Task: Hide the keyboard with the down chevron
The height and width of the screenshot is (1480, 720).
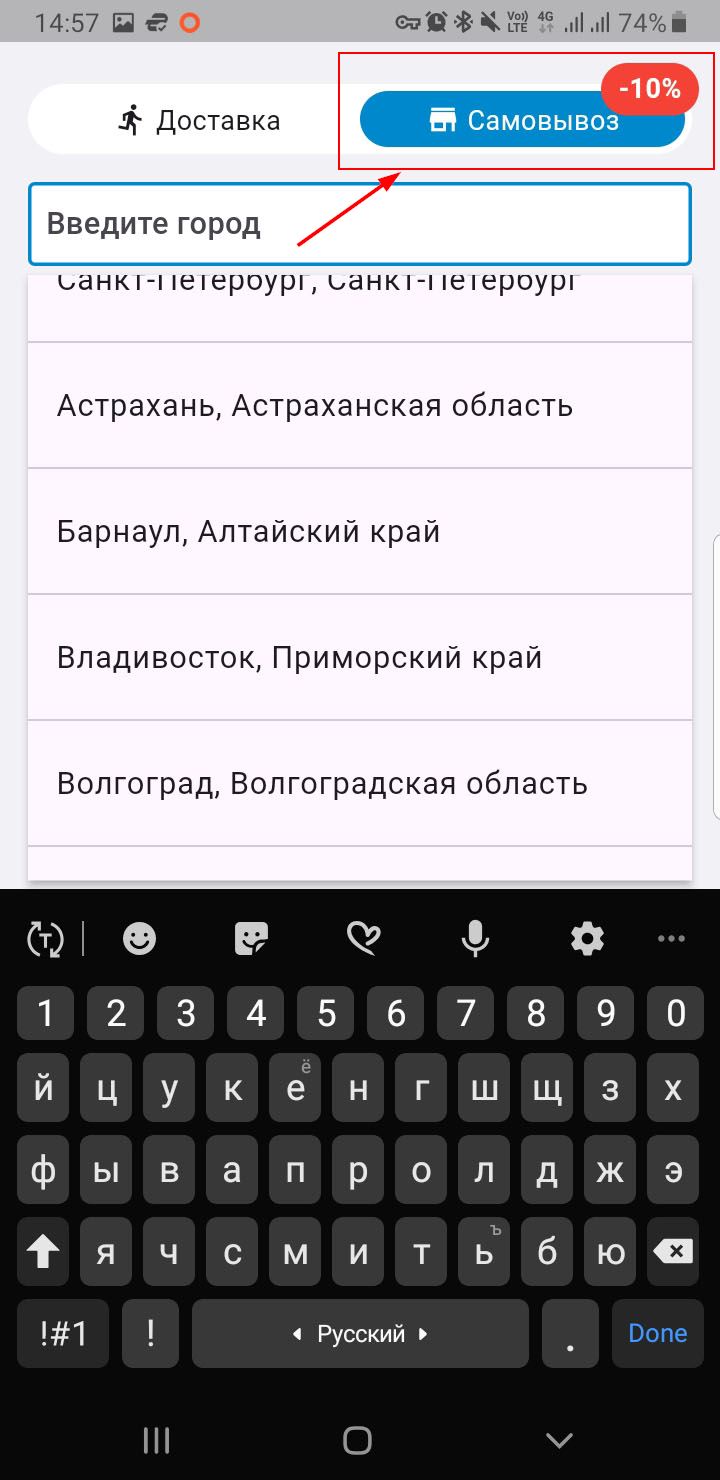Action: (x=558, y=1440)
